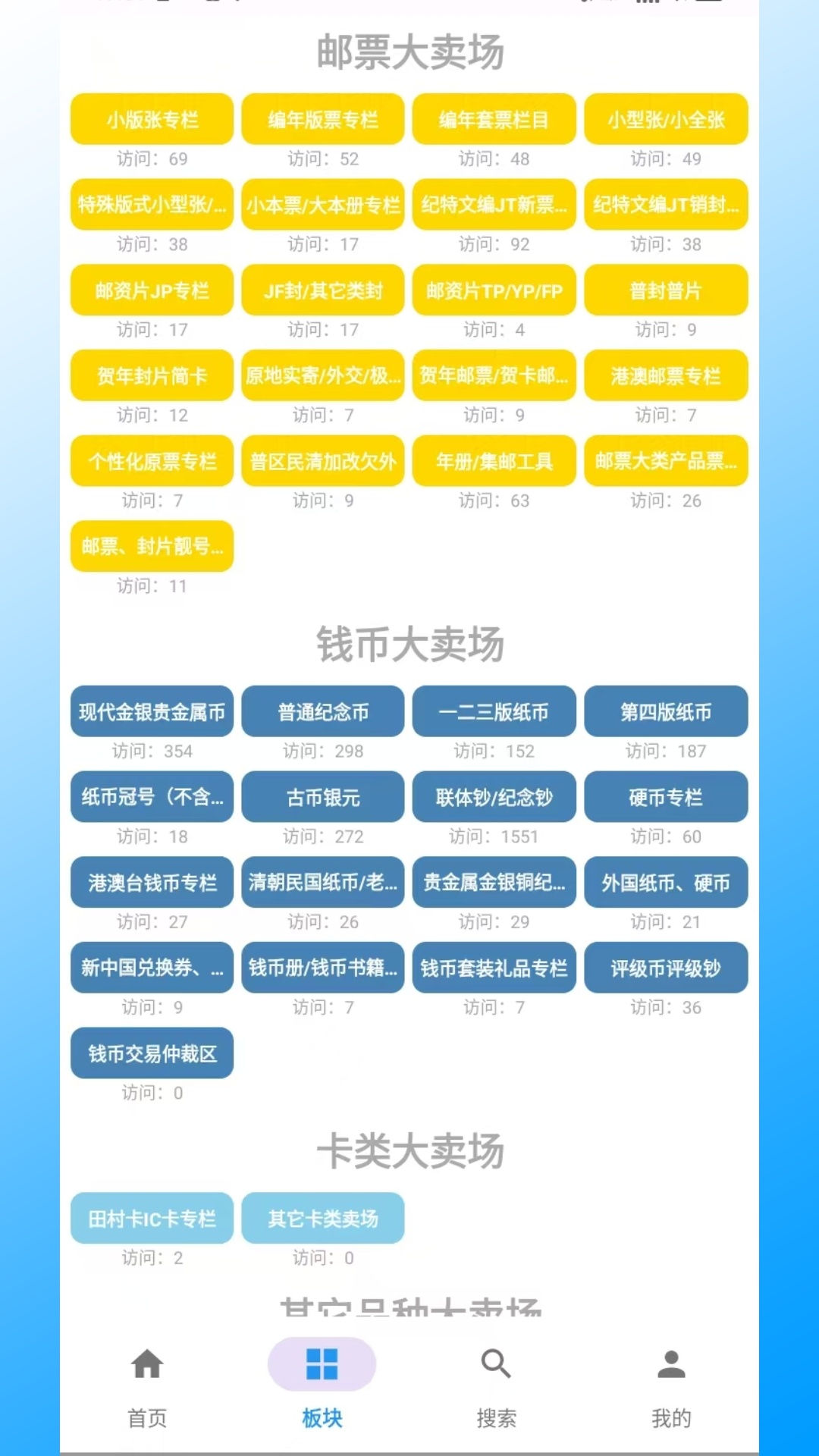The image size is (819, 1456).
Task: Open the 钱币交易仲裁区 section
Action: tap(151, 1053)
